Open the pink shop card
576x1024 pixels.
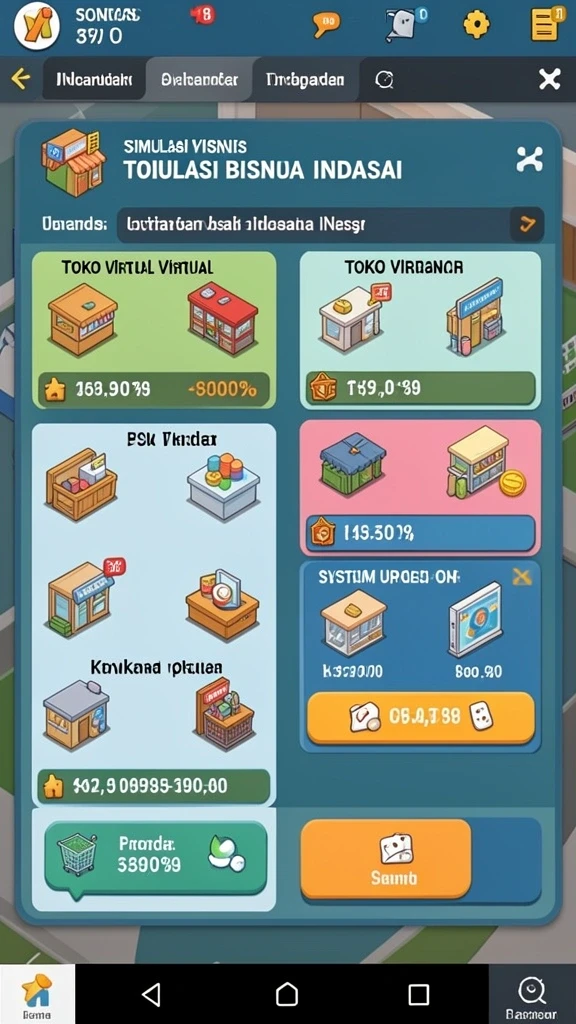click(x=421, y=487)
